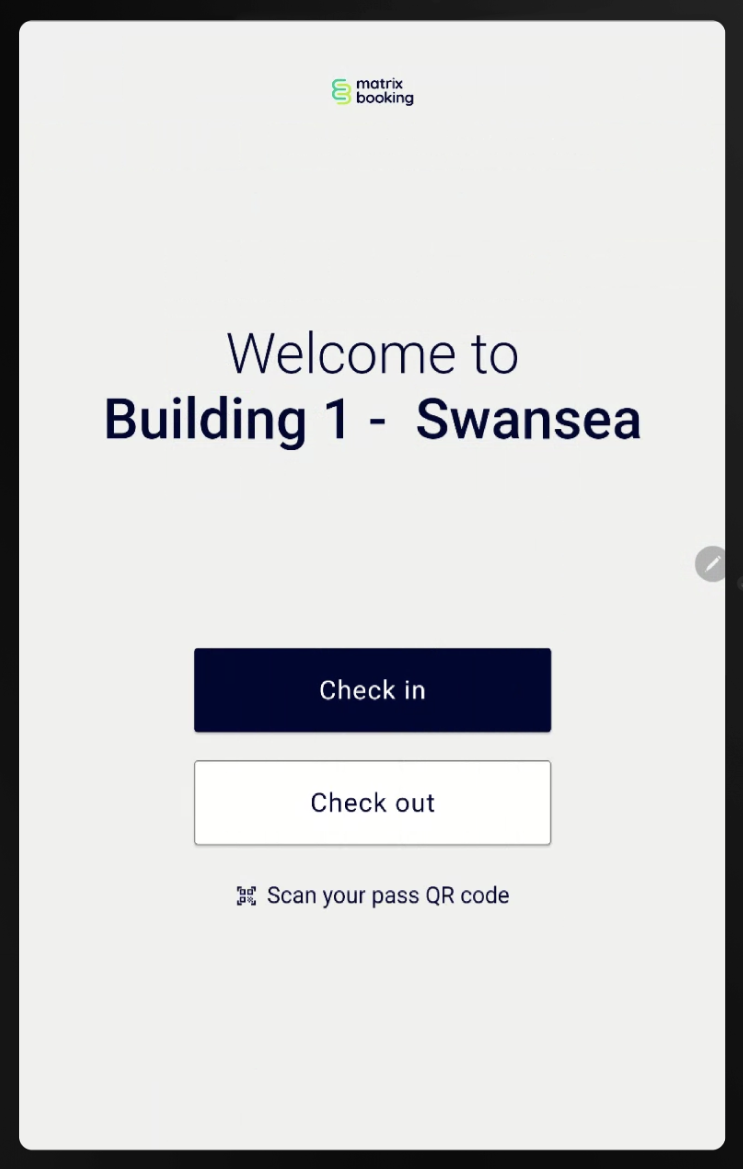This screenshot has height=1169, width=743.
Task: Tap the Check in button
Action: click(x=372, y=690)
